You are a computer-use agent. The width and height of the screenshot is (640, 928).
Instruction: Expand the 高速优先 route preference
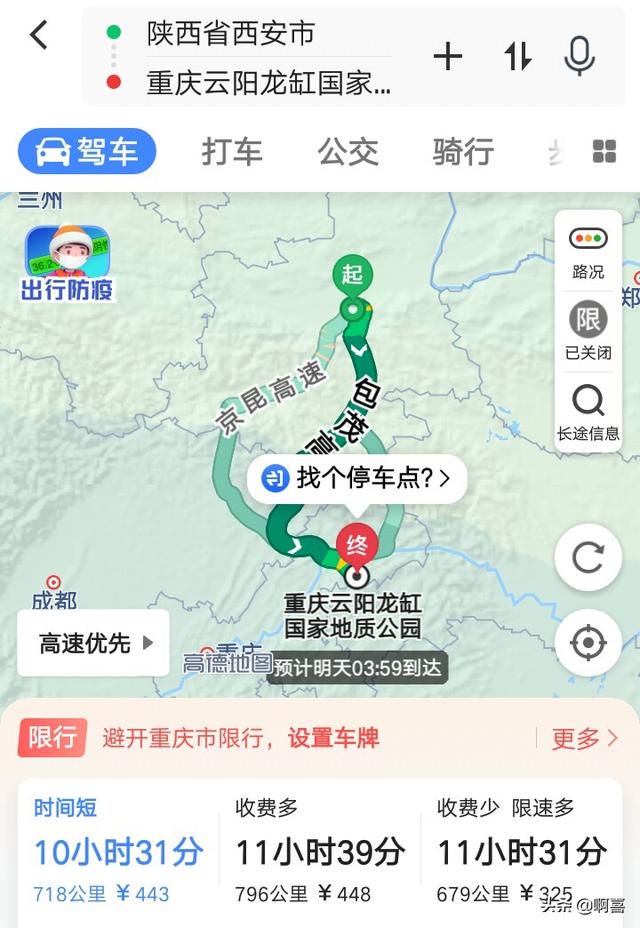point(94,643)
